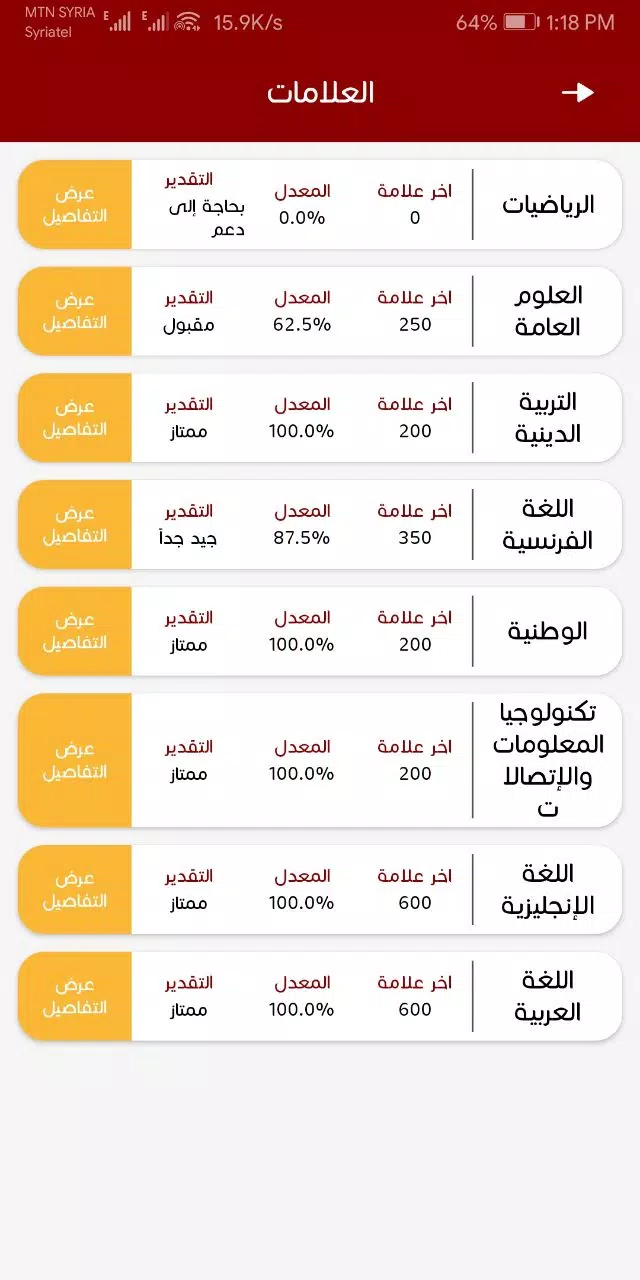Open details of اللغة الإنجليزية

click(75, 889)
